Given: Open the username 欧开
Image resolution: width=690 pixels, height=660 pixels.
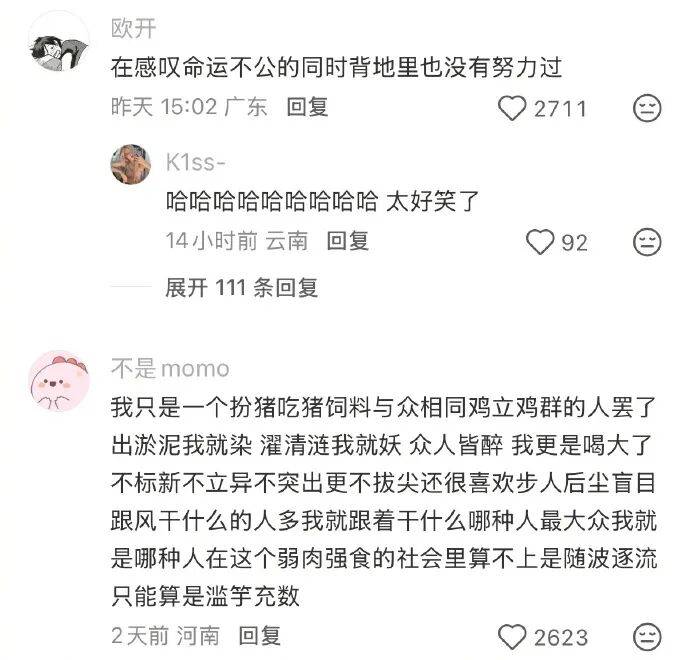Looking at the screenshot, I should [133, 29].
